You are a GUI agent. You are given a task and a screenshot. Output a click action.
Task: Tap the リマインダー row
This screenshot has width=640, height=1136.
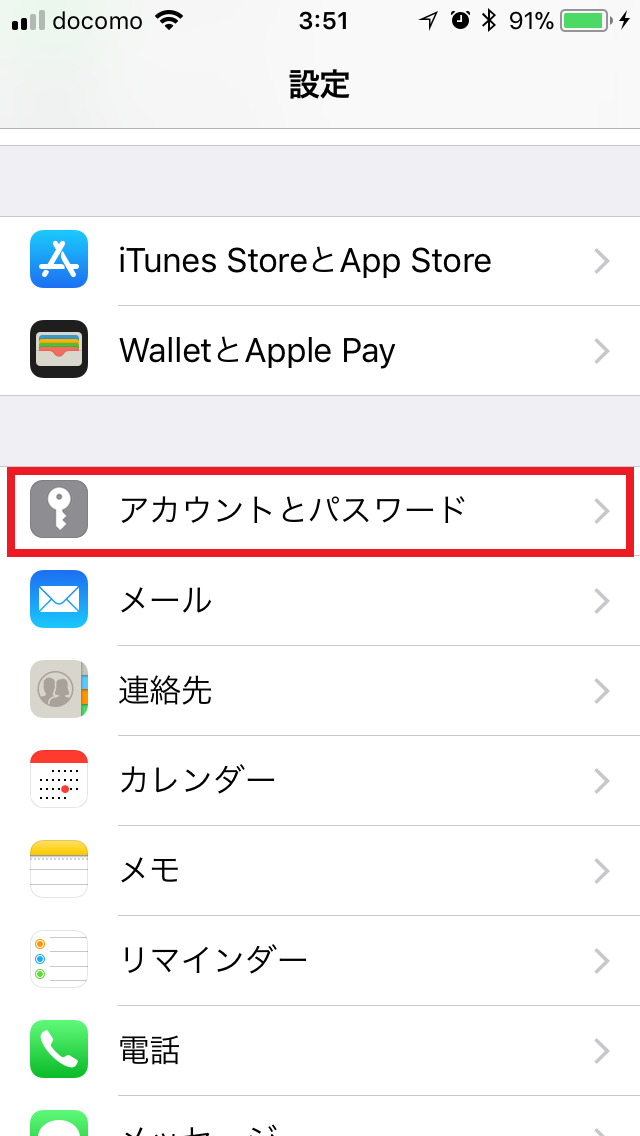320,960
